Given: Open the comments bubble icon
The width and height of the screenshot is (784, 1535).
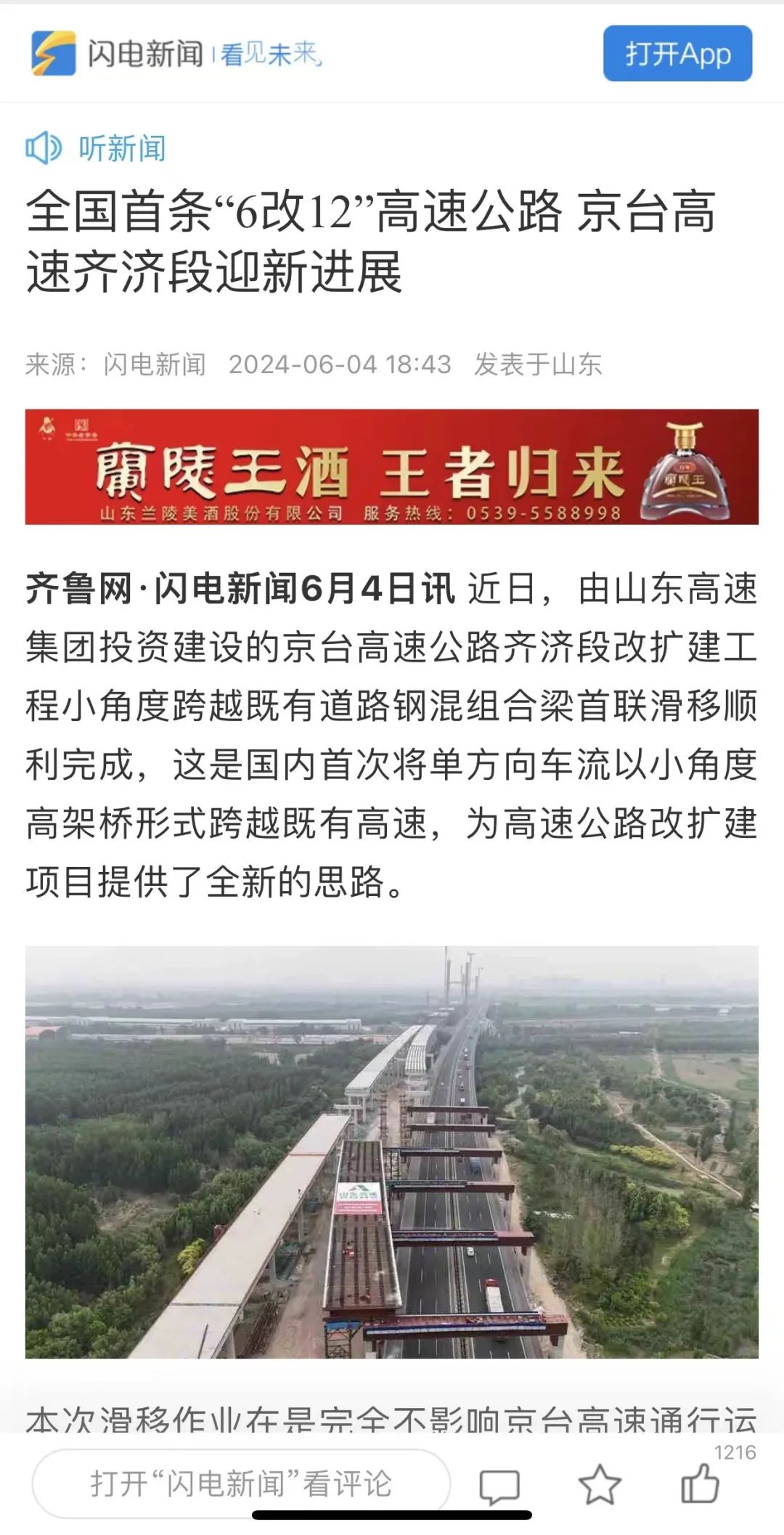Looking at the screenshot, I should pyautogui.click(x=499, y=1486).
